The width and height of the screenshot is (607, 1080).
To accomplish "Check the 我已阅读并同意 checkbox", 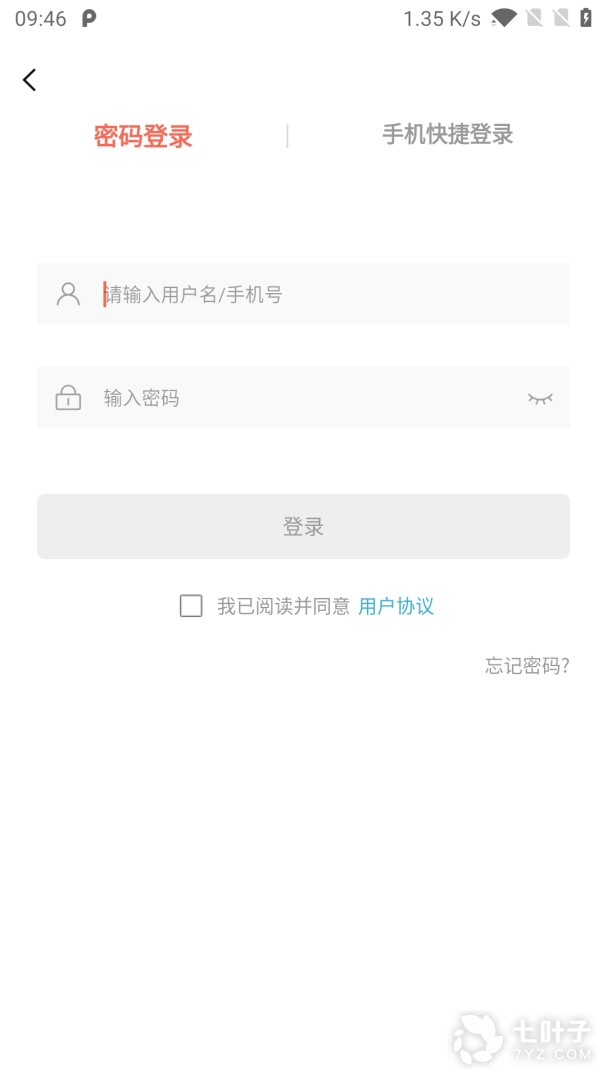I will tap(191, 606).
